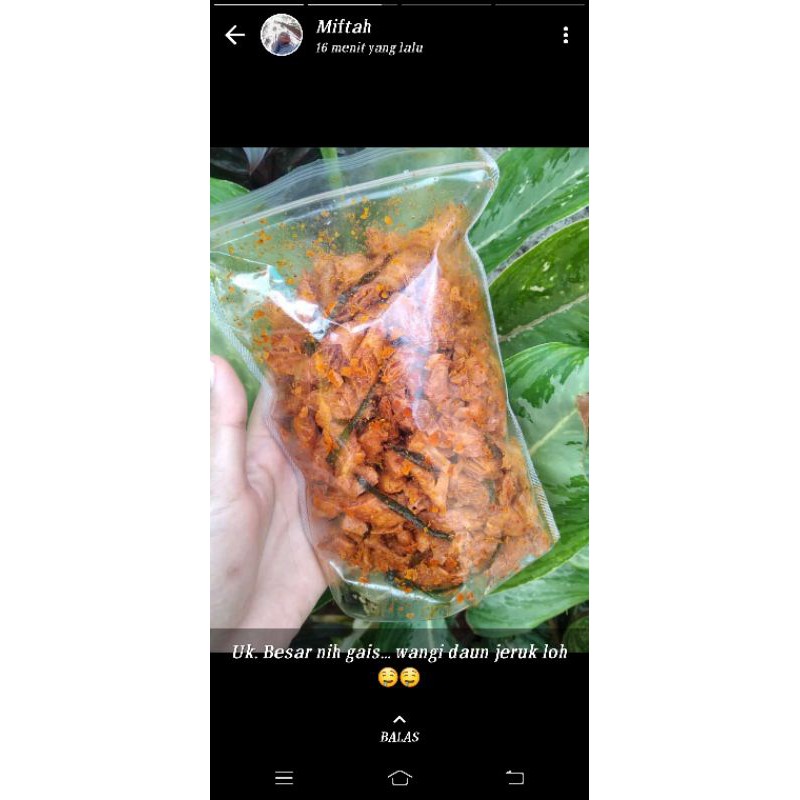Tap the system back button
This screenshot has width=800, height=800.
[x=515, y=777]
